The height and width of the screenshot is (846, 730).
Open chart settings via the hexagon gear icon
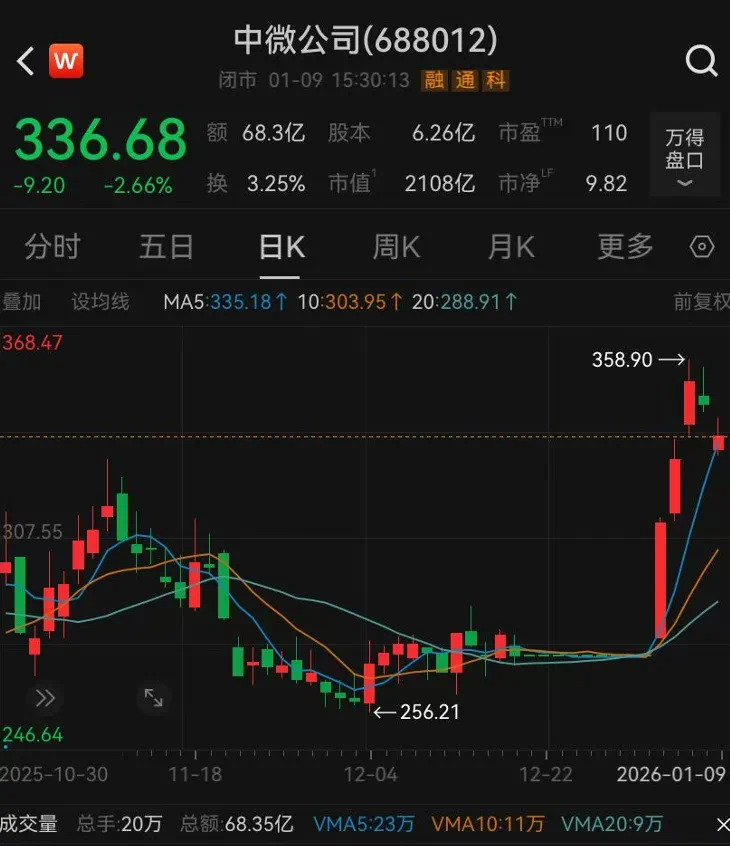tap(702, 246)
